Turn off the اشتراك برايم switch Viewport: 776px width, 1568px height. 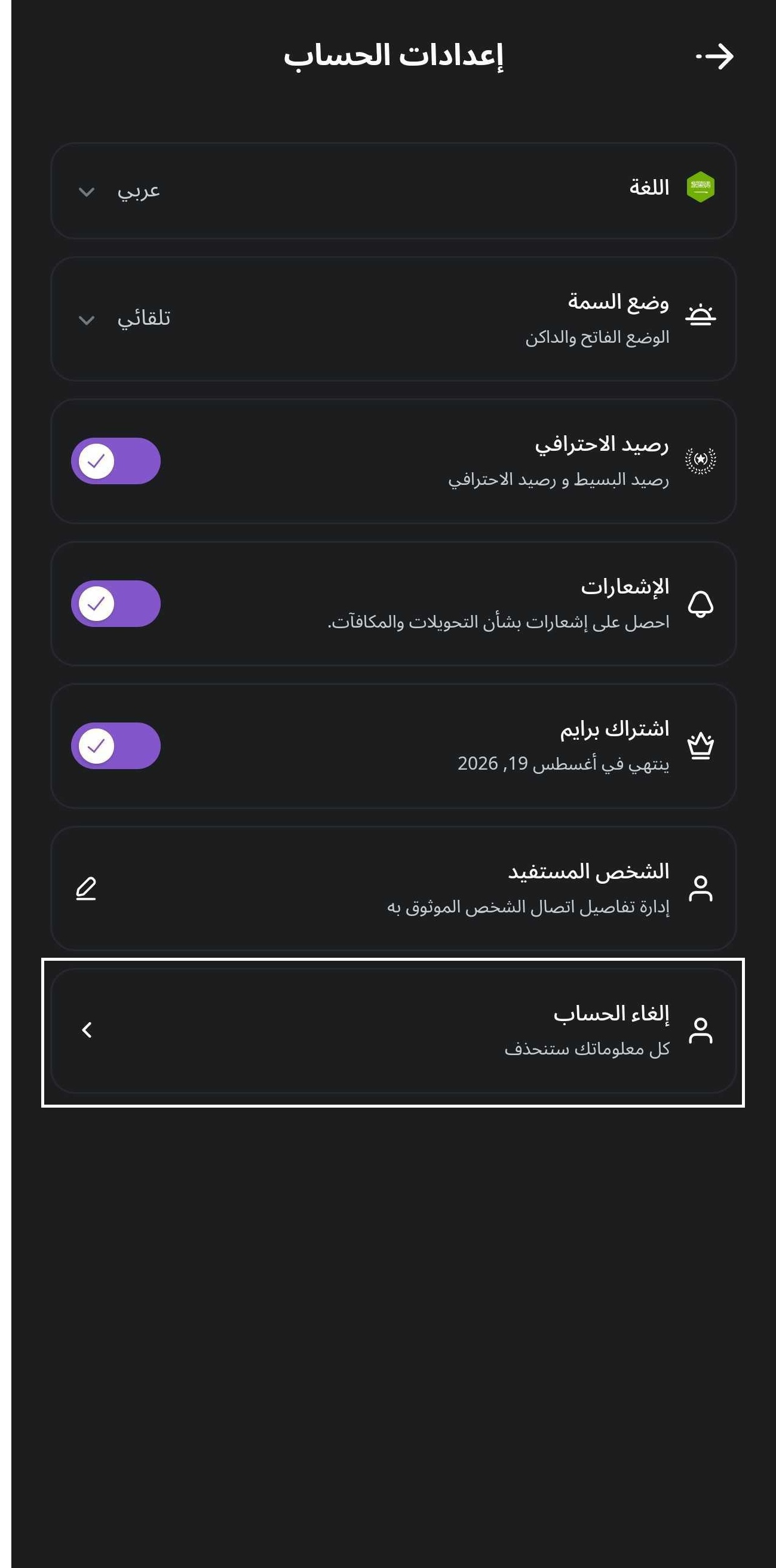coord(116,746)
